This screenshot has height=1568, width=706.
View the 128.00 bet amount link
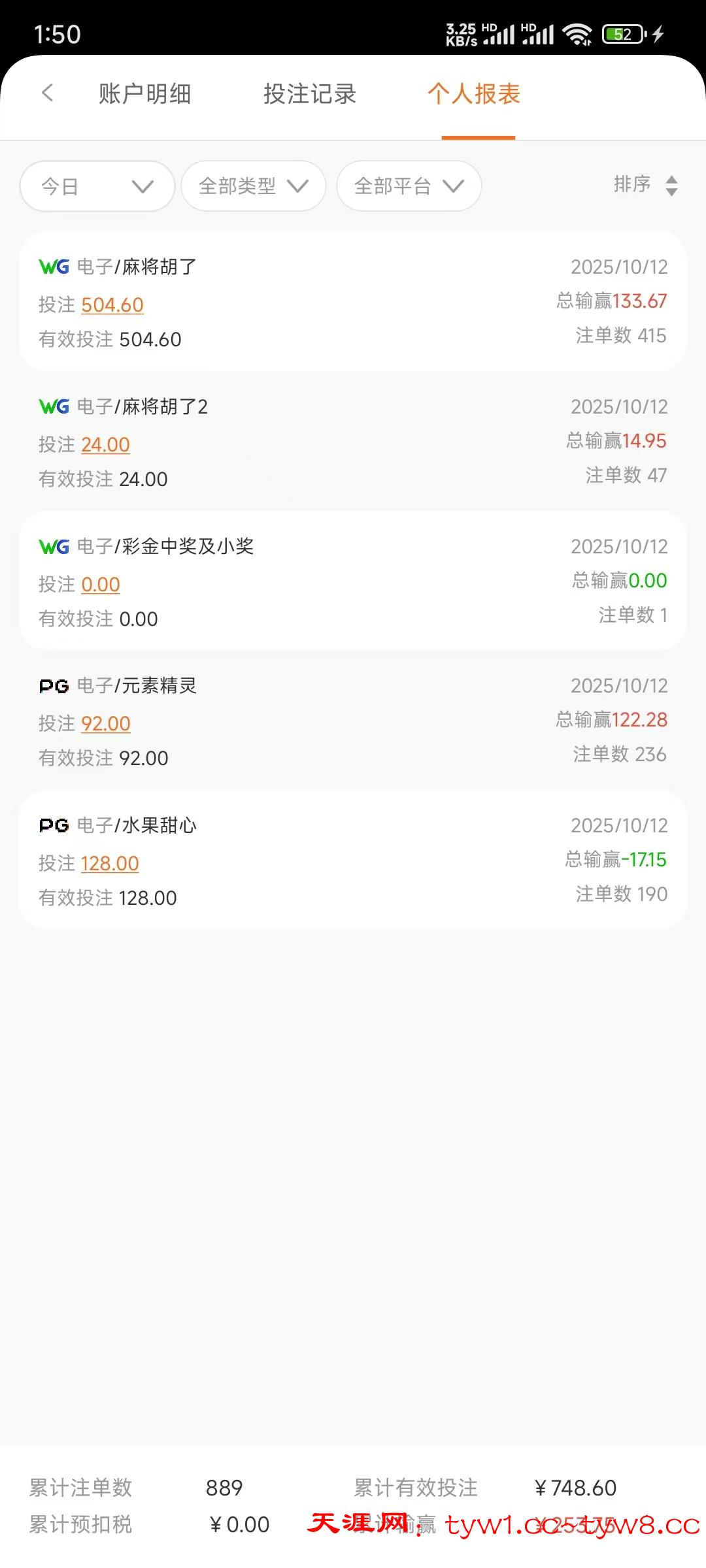click(x=110, y=864)
